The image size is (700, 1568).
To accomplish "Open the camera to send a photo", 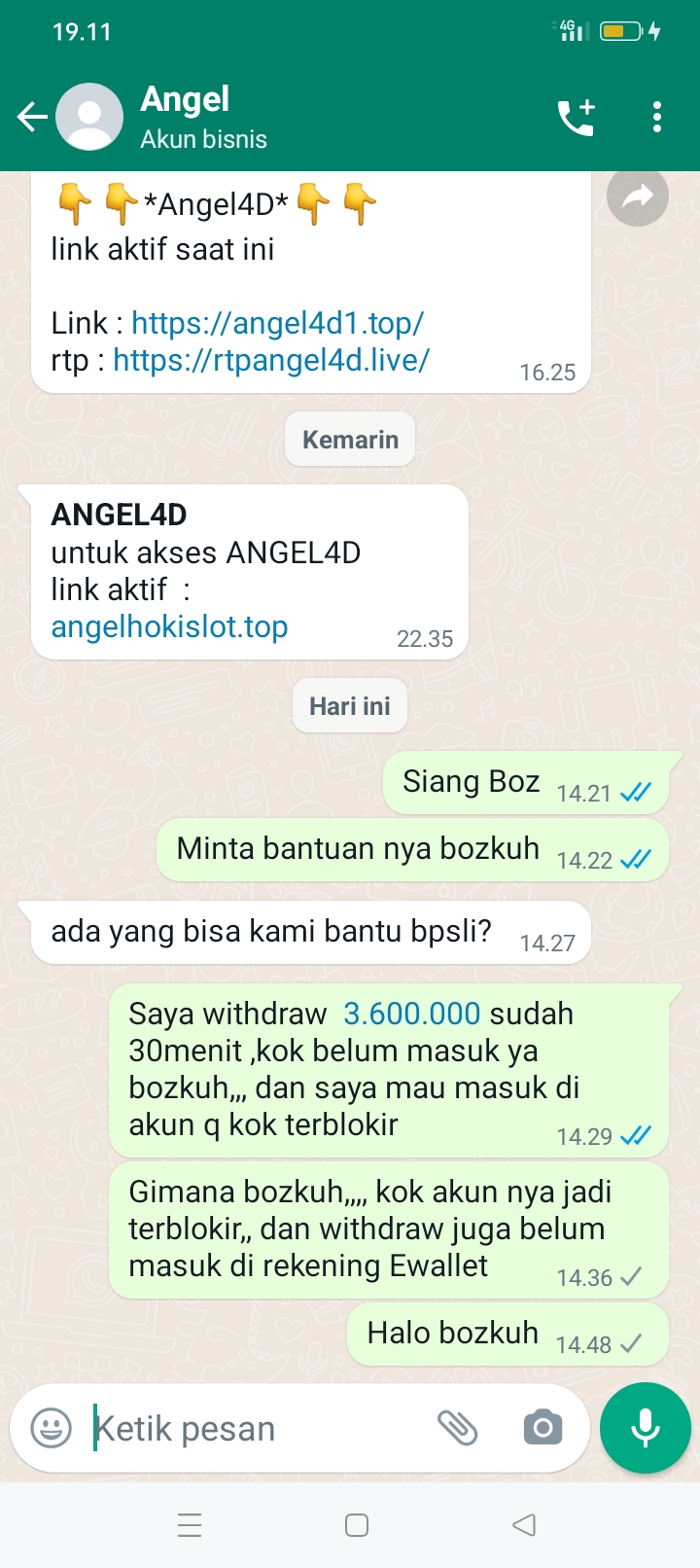I will click(x=542, y=1428).
